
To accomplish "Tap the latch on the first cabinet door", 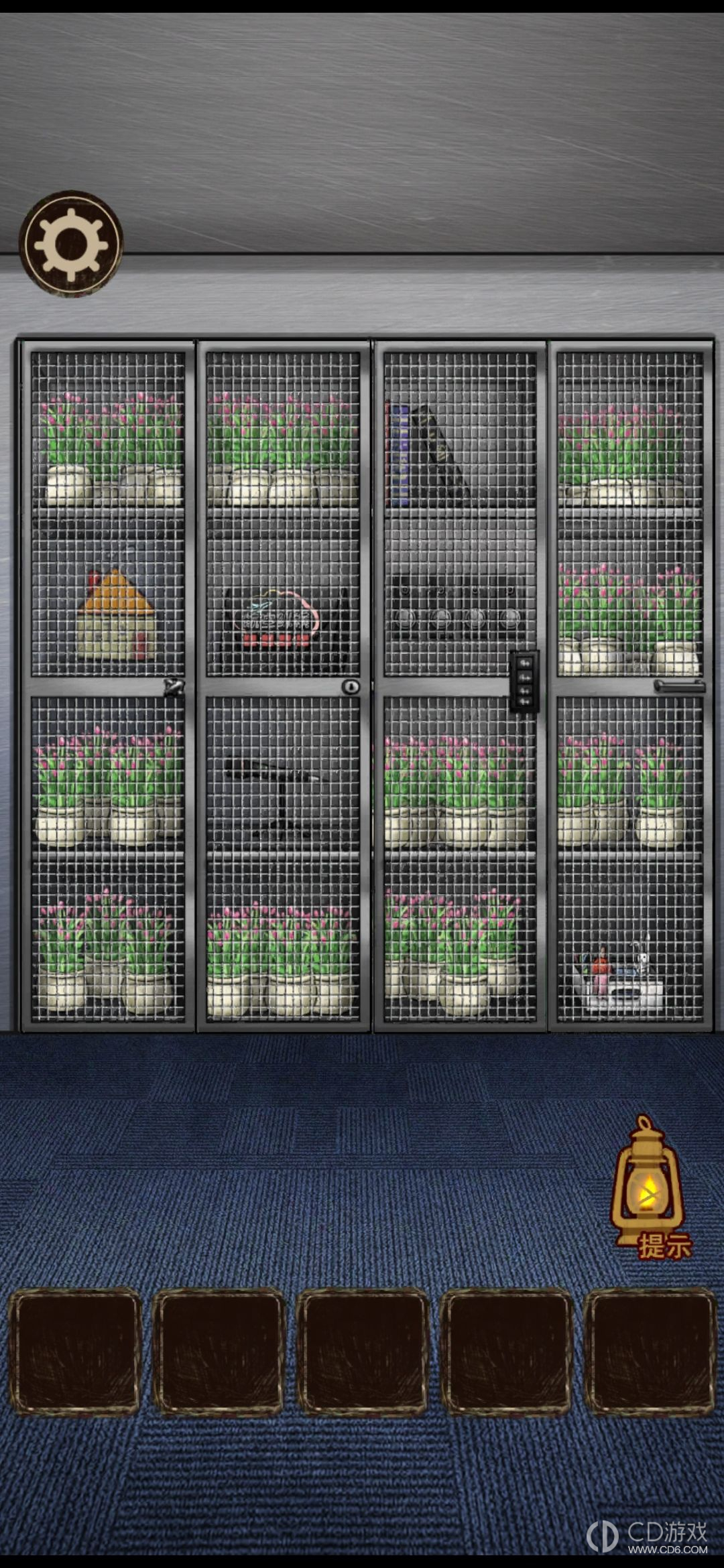I will [x=174, y=687].
